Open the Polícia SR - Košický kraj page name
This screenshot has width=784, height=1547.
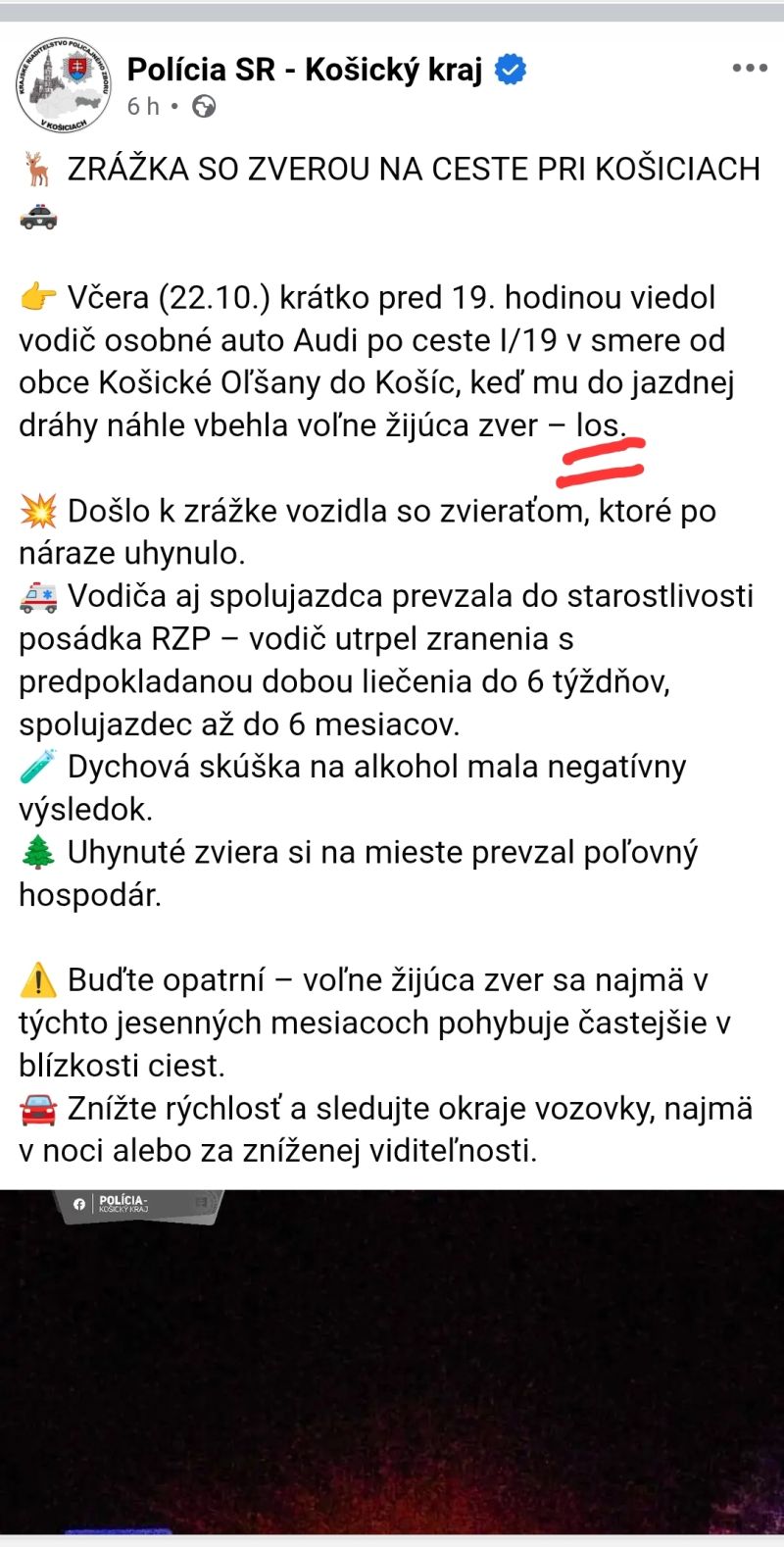pos(305,70)
